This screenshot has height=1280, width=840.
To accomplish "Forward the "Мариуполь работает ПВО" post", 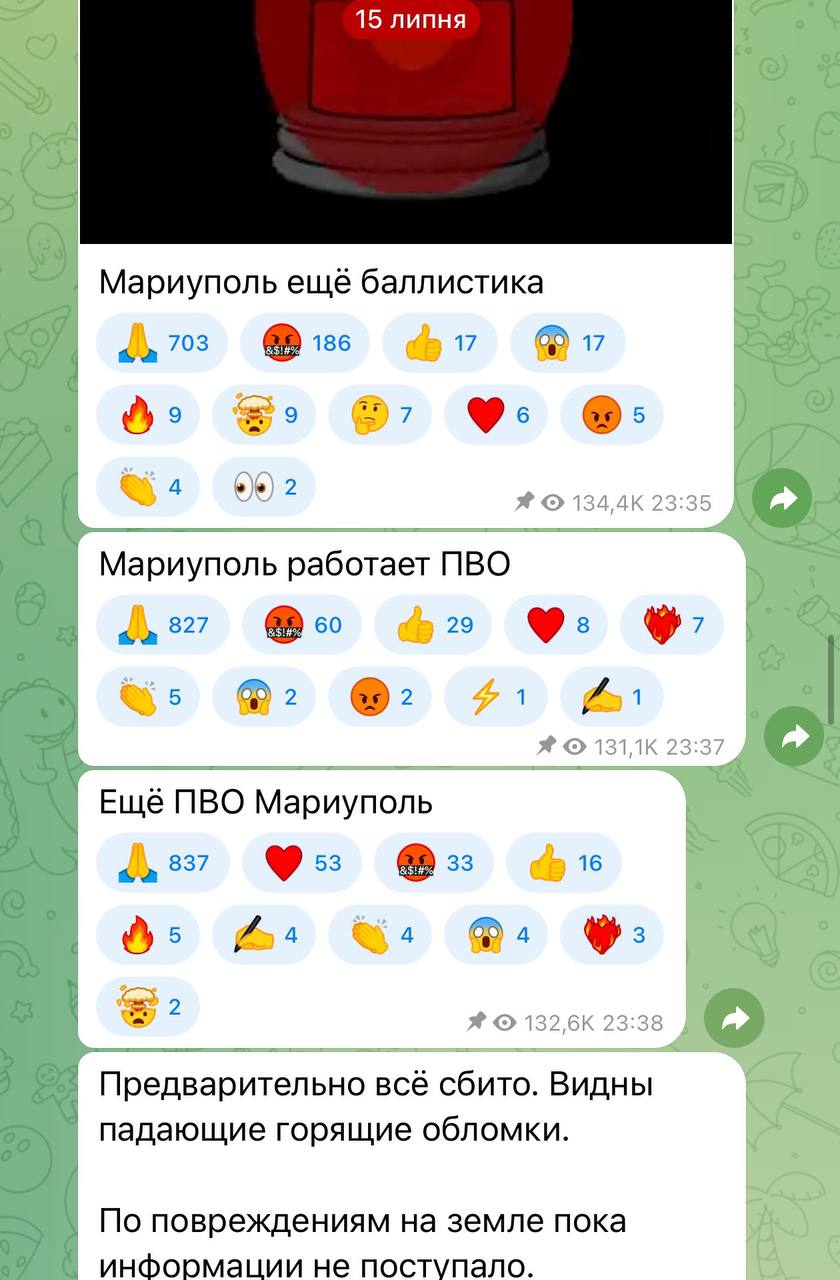I will pyautogui.click(x=794, y=737).
